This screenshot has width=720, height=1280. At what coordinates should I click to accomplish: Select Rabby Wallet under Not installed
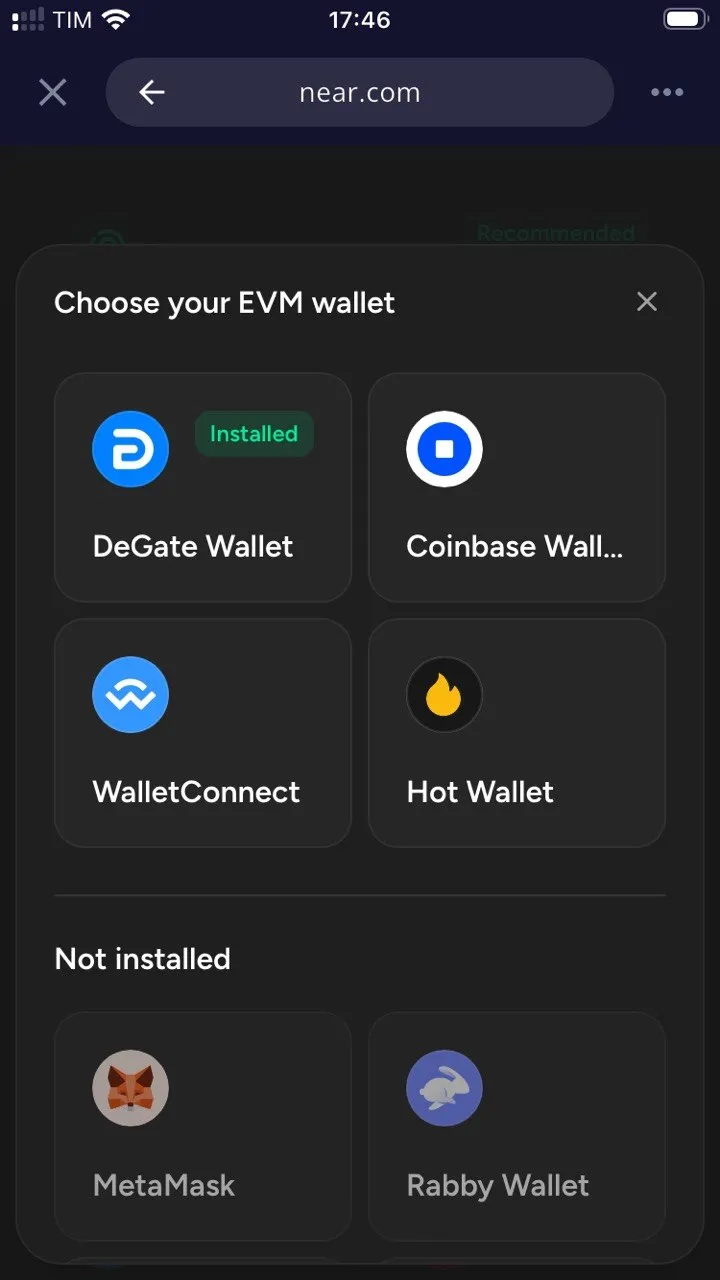pyautogui.click(x=517, y=1127)
